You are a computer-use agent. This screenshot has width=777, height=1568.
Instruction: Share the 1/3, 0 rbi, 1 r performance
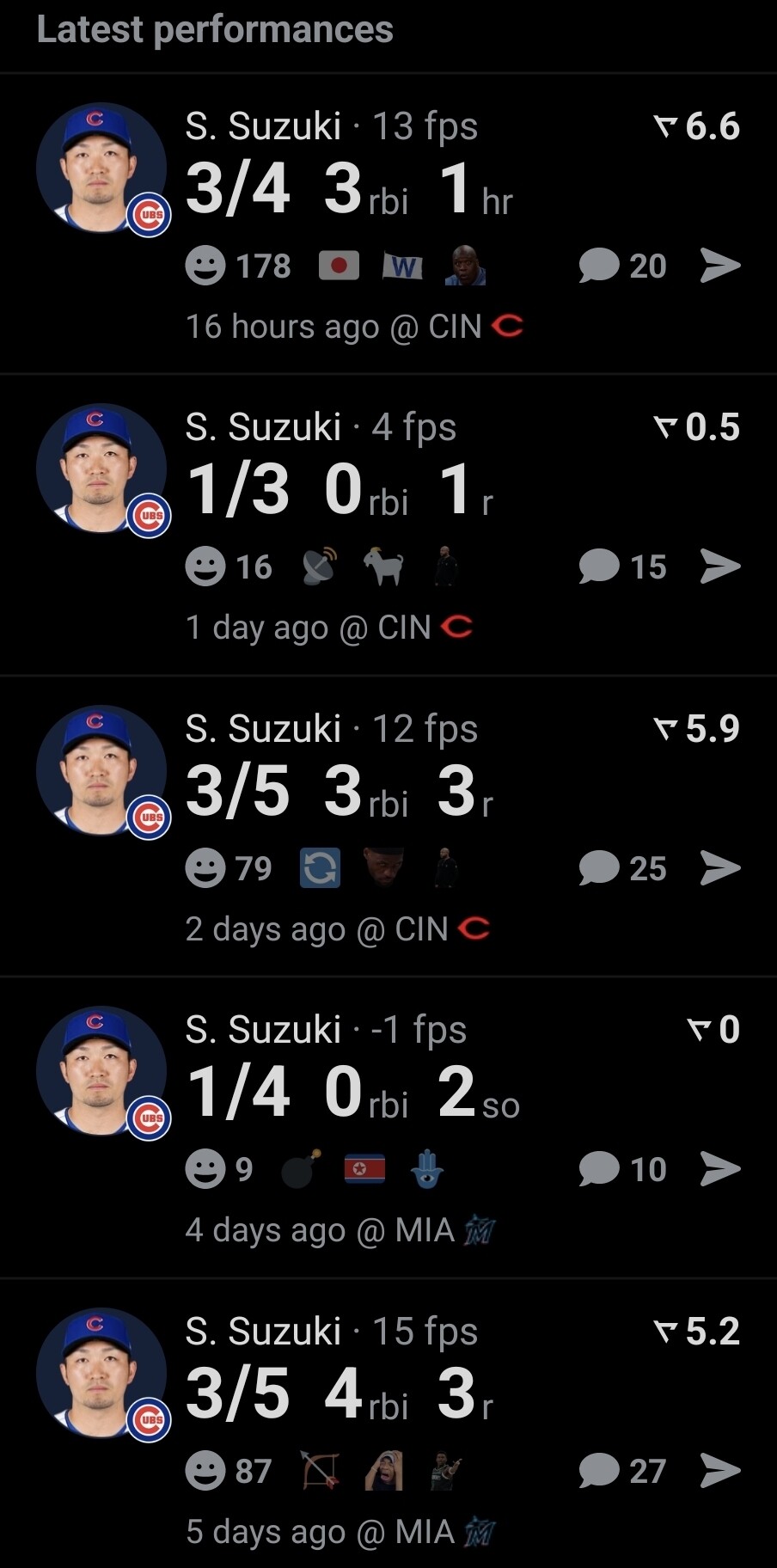click(x=720, y=567)
